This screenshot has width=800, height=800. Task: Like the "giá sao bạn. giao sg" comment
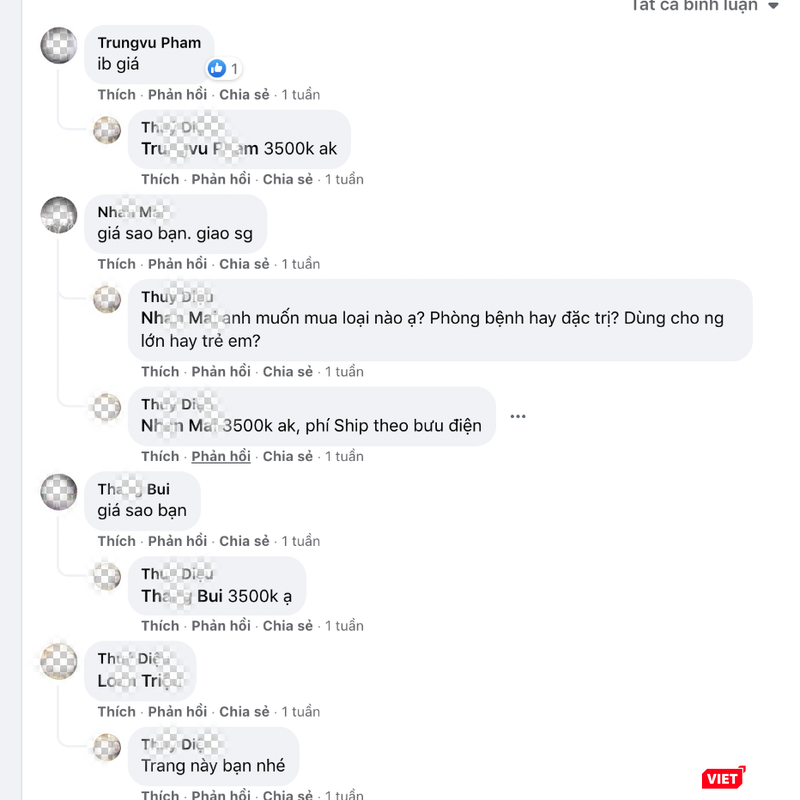click(116, 264)
